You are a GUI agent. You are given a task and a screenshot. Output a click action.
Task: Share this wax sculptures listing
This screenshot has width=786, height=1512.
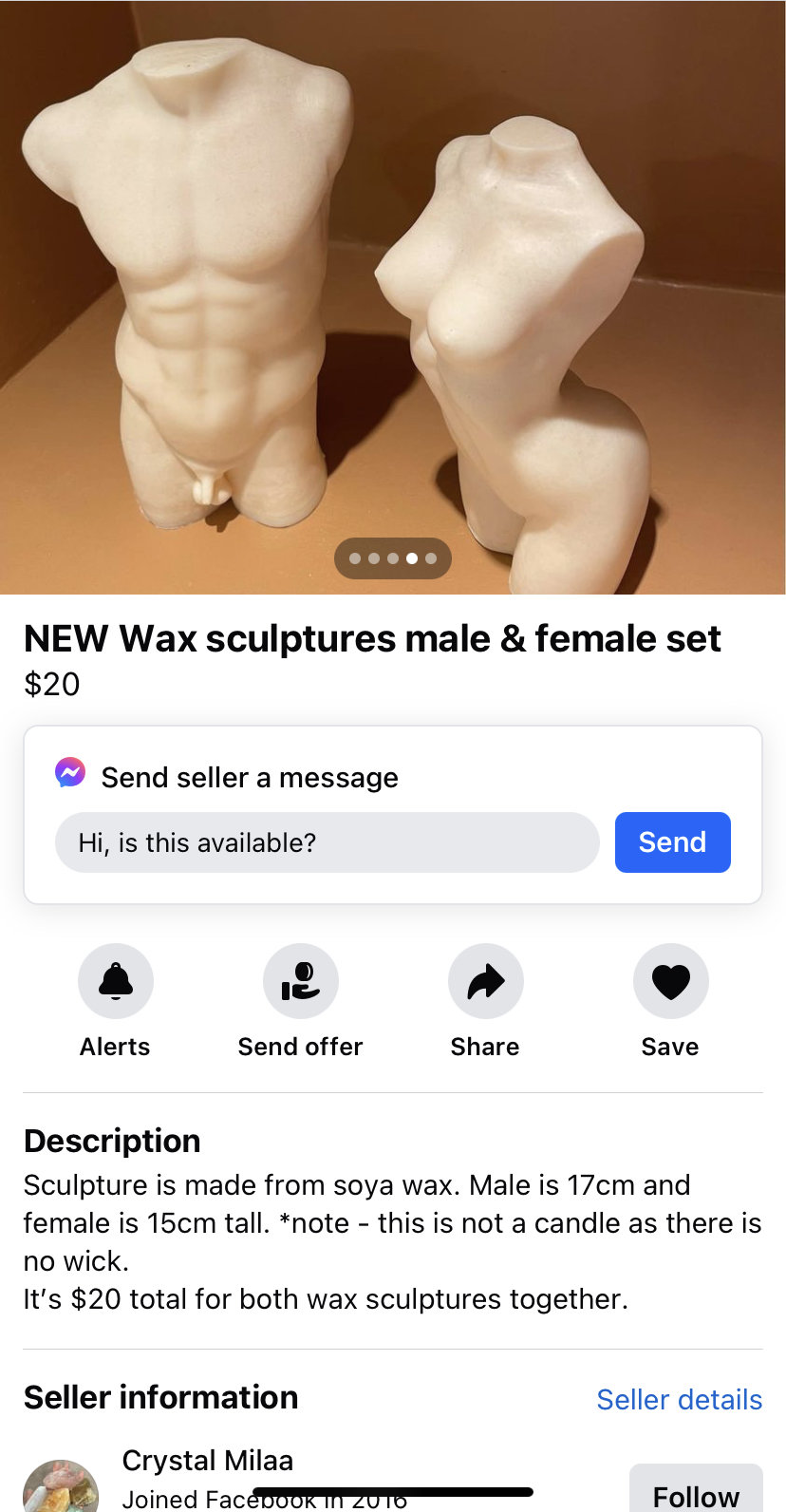[x=485, y=981]
